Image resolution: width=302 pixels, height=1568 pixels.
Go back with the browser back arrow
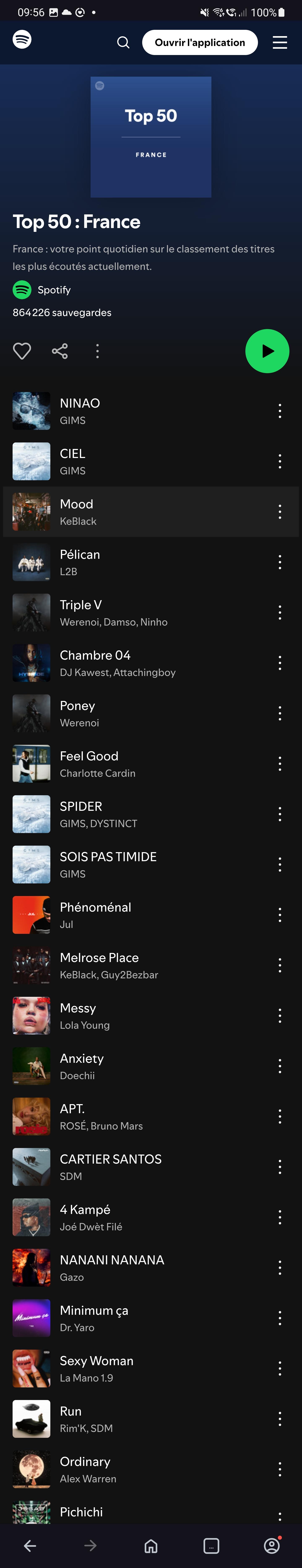point(30,1546)
